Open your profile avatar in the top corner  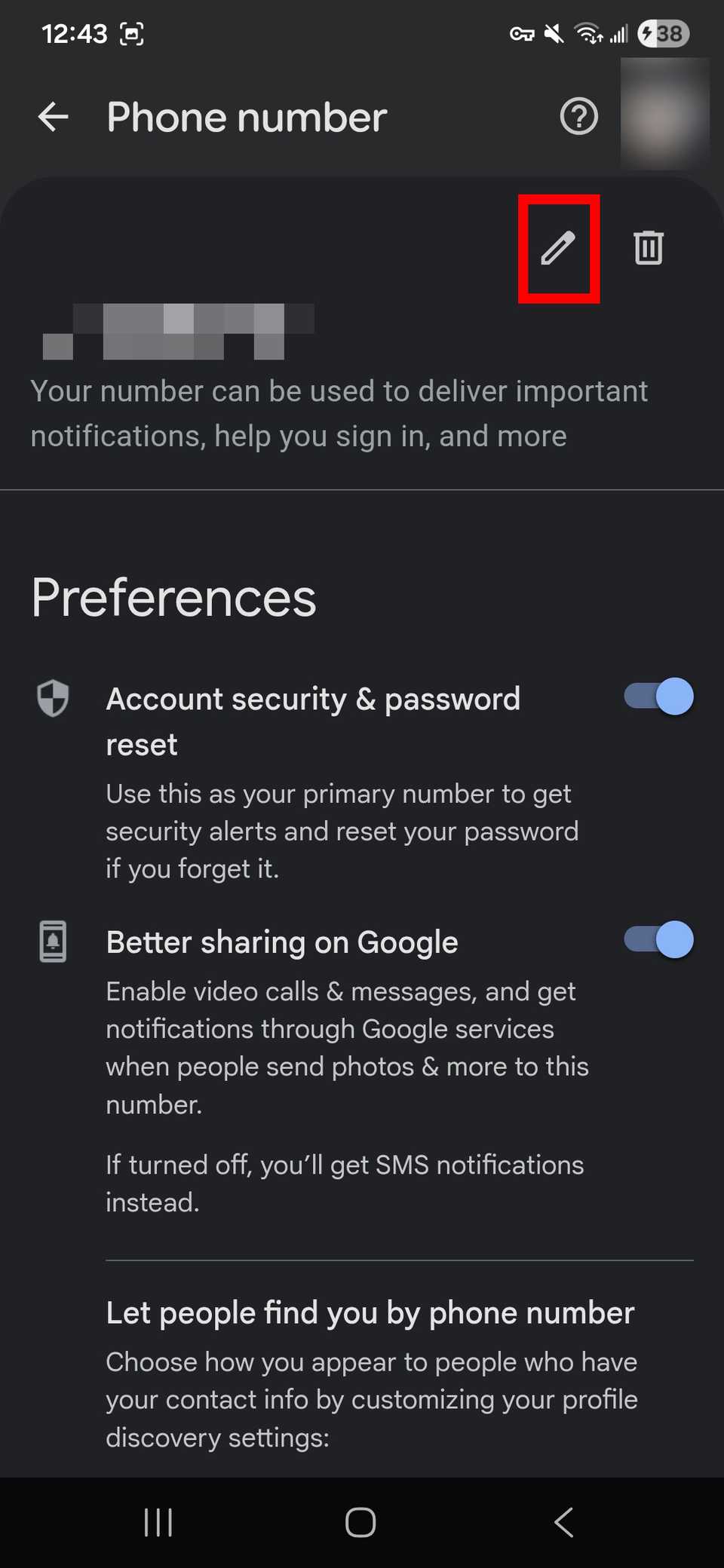tap(667, 113)
